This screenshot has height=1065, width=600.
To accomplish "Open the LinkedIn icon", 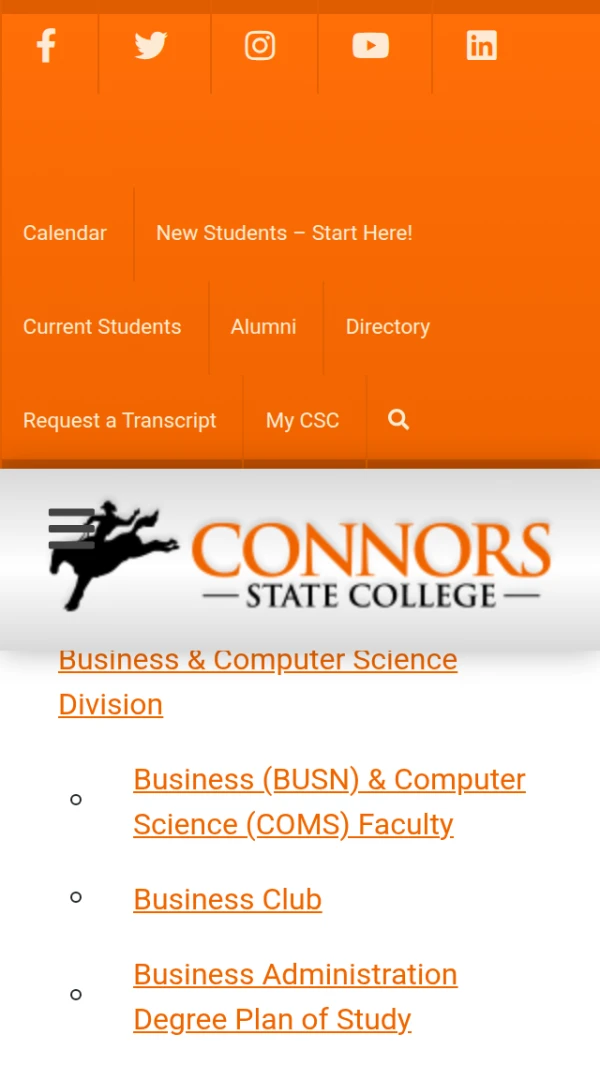I will (481, 46).
